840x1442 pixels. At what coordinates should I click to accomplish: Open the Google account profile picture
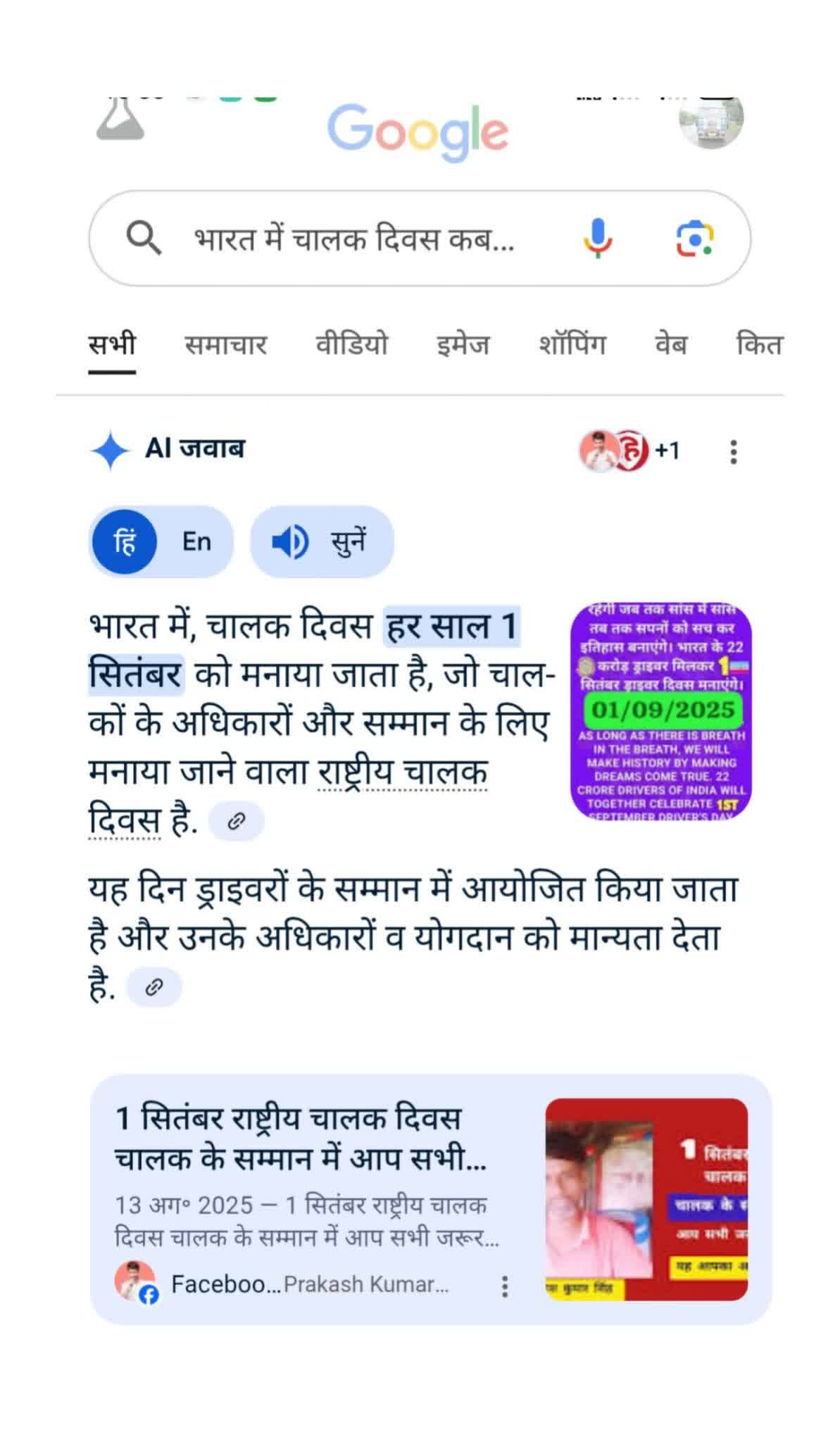coord(710,121)
